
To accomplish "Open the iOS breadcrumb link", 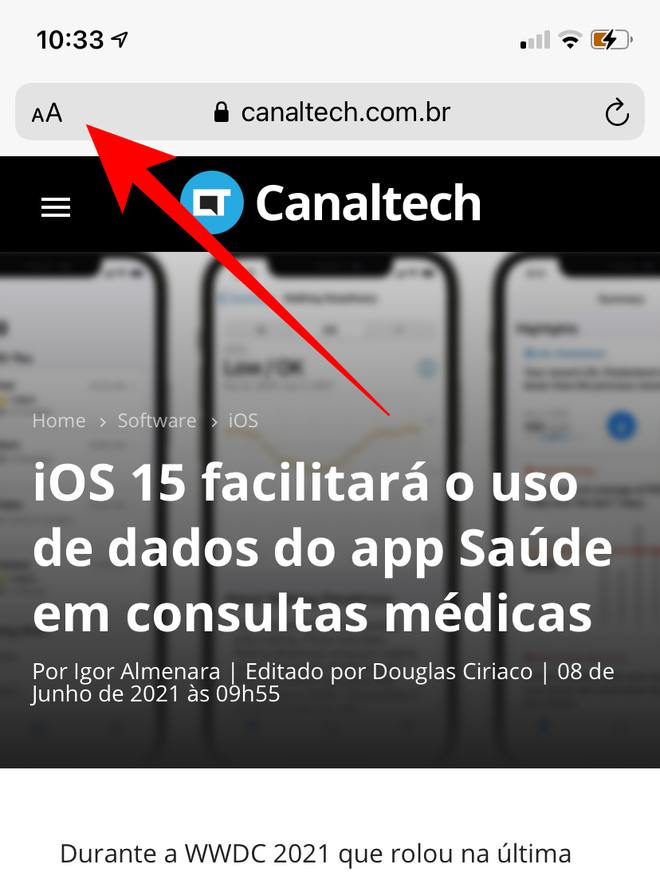I will pos(243,421).
